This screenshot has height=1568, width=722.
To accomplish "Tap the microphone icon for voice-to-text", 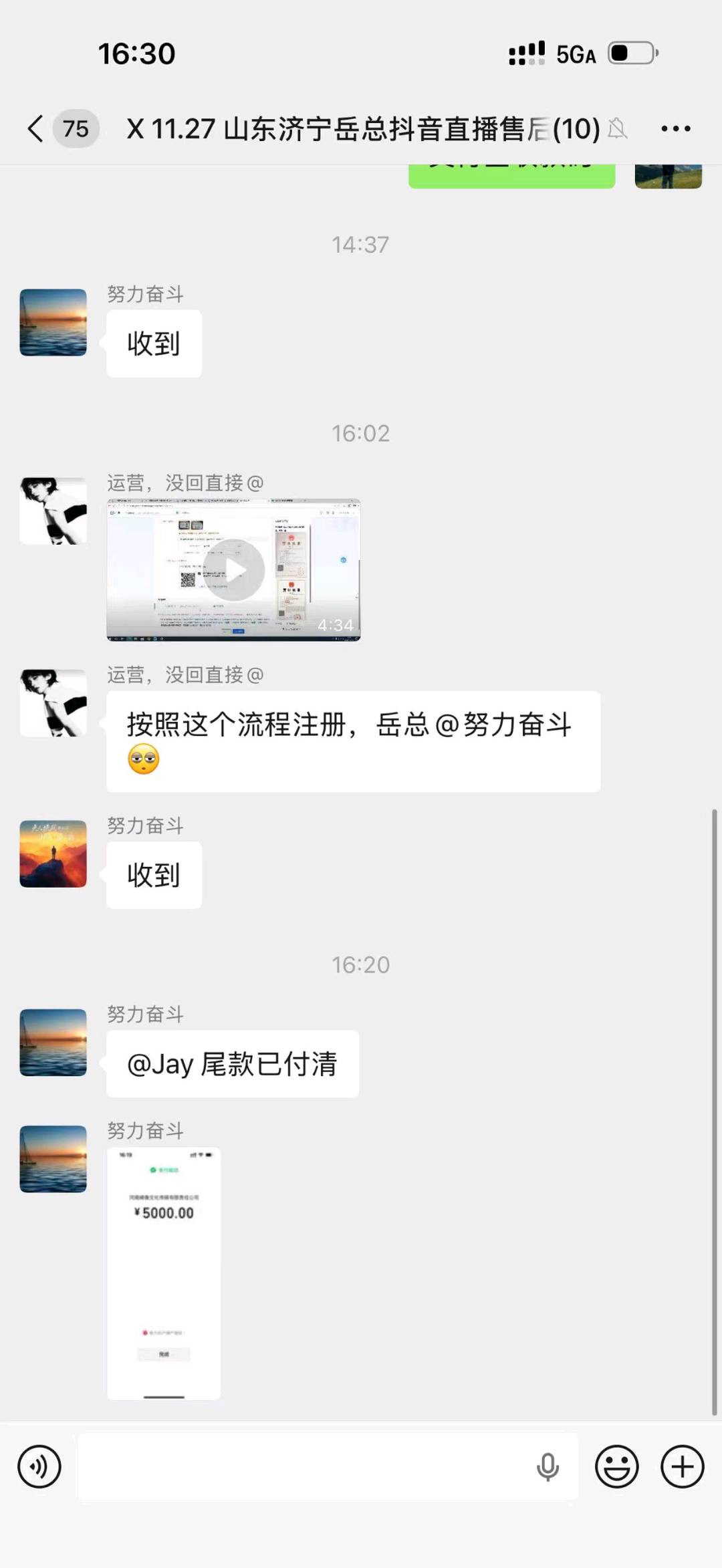I will [x=549, y=1465].
